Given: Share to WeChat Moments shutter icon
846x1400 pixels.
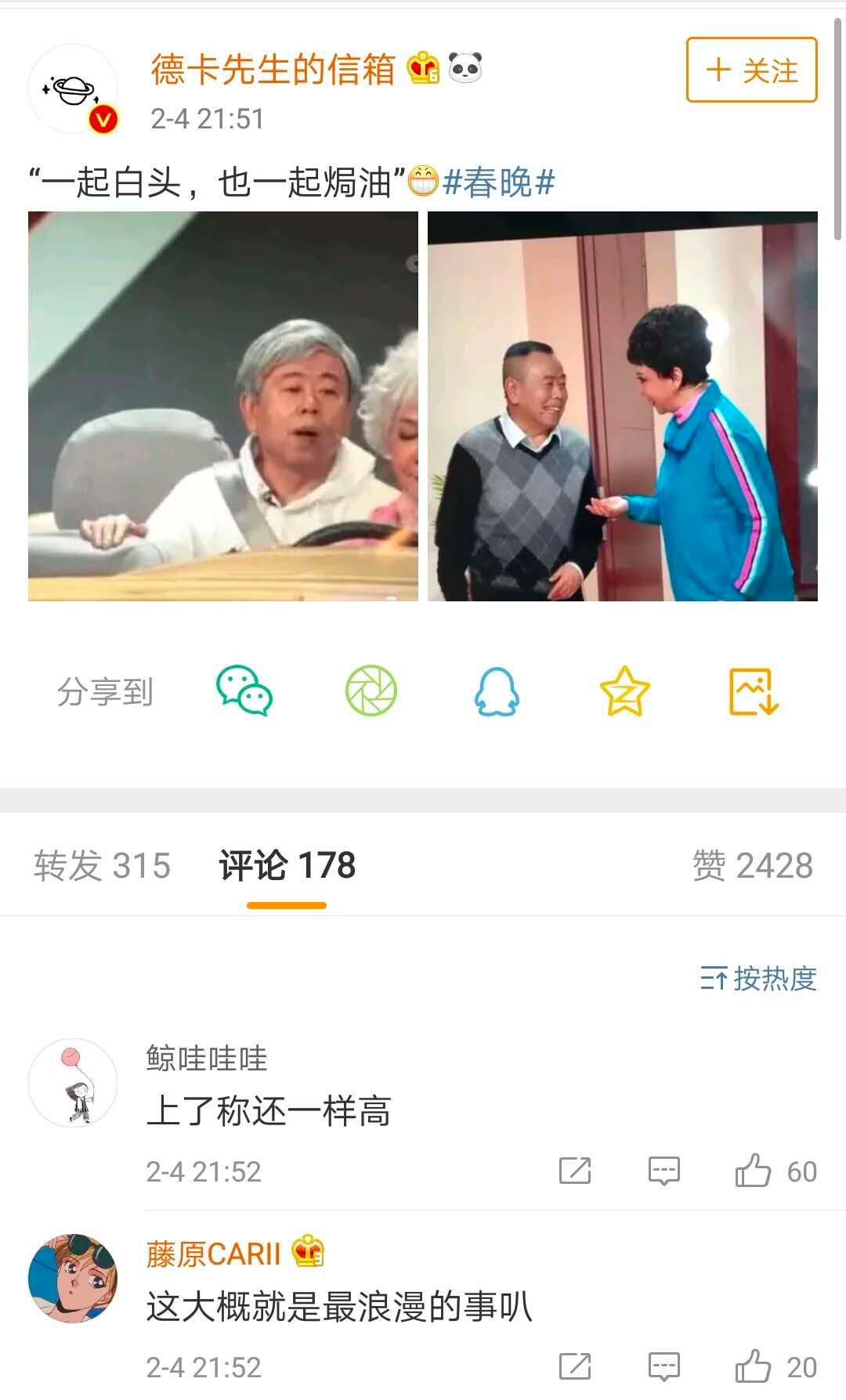Looking at the screenshot, I should pos(371,691).
